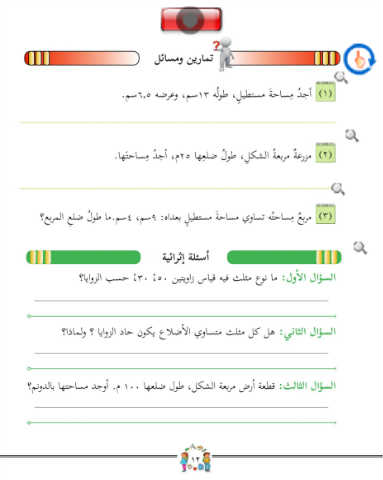This screenshot has width=383, height=480.
Task: Tap the red button at the top
Action: [191, 20]
